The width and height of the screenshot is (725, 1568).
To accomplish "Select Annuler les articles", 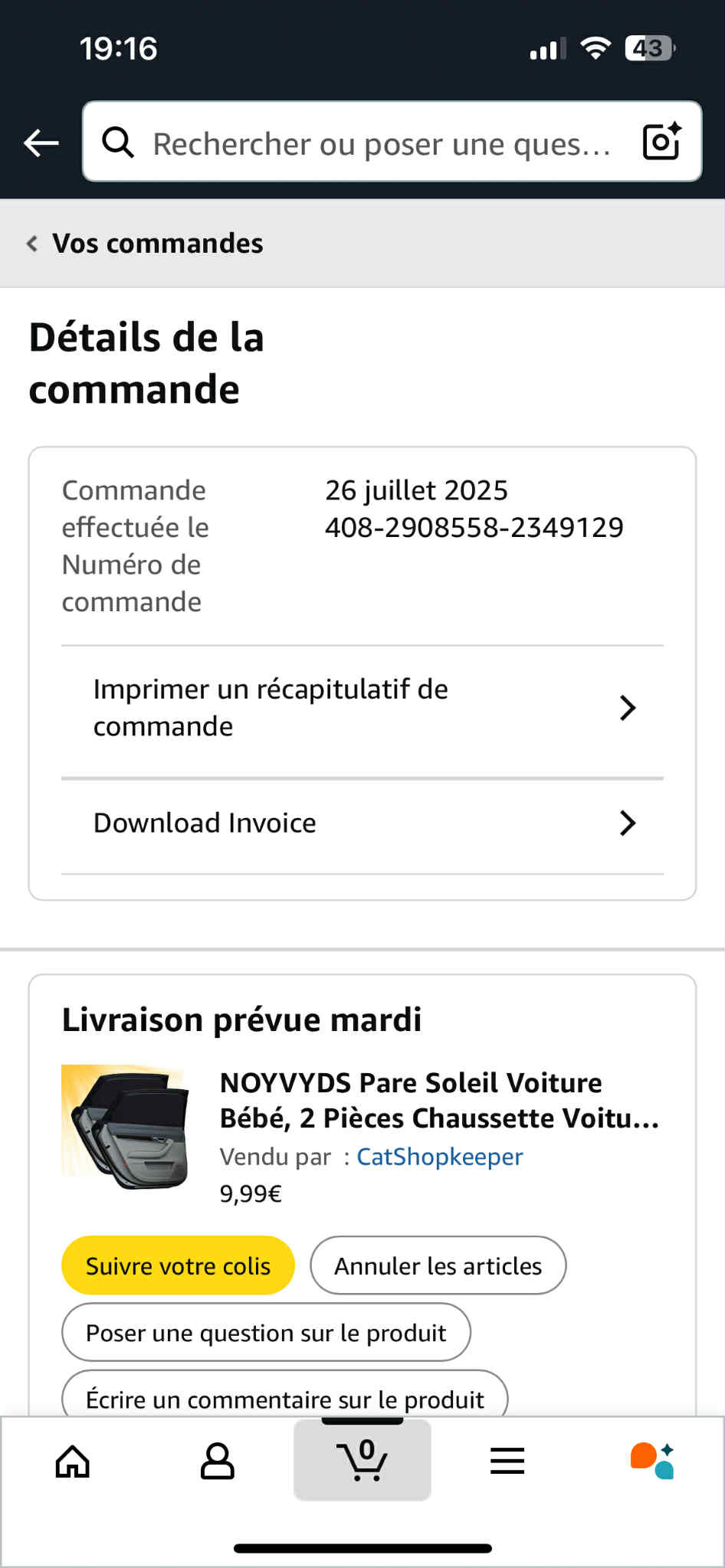I will 438,1265.
